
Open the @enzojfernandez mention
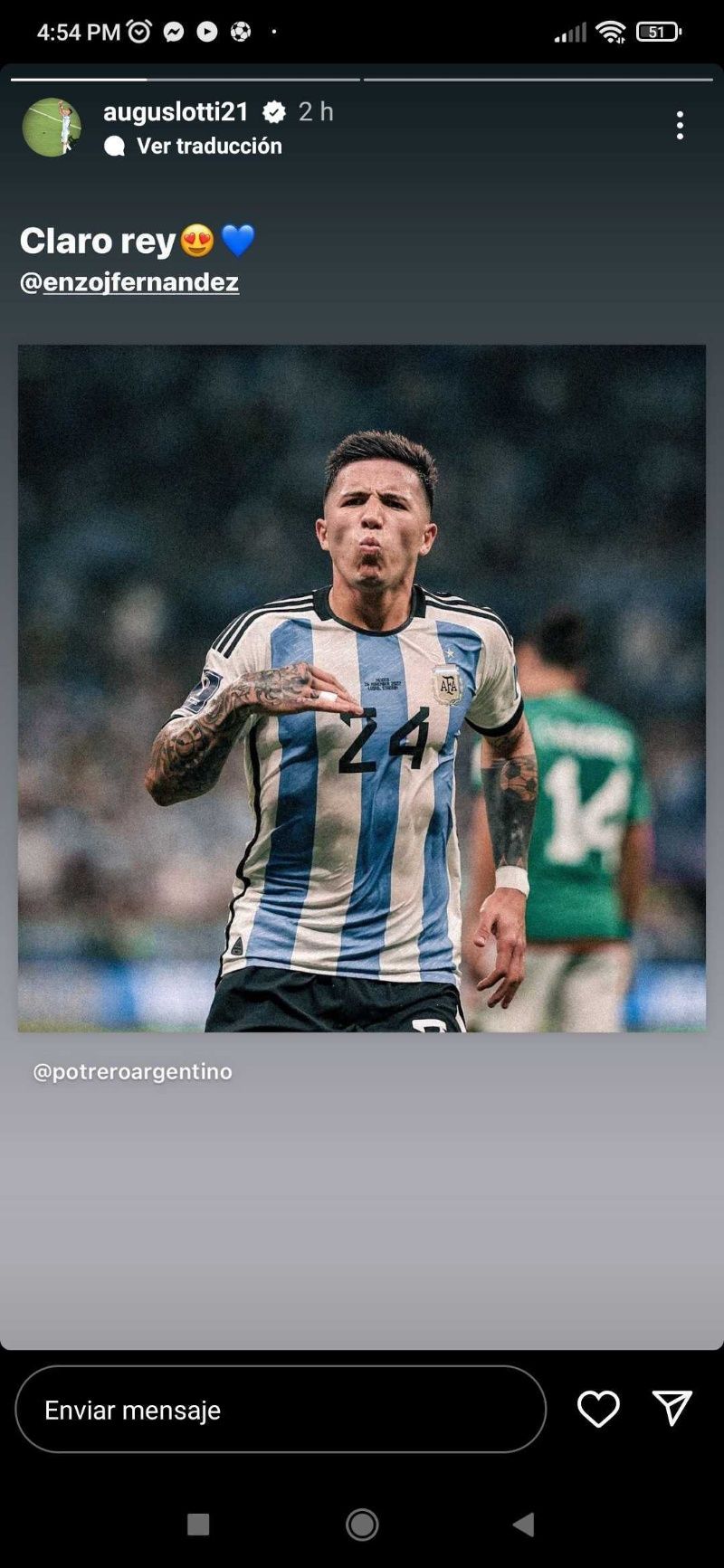[x=129, y=282]
